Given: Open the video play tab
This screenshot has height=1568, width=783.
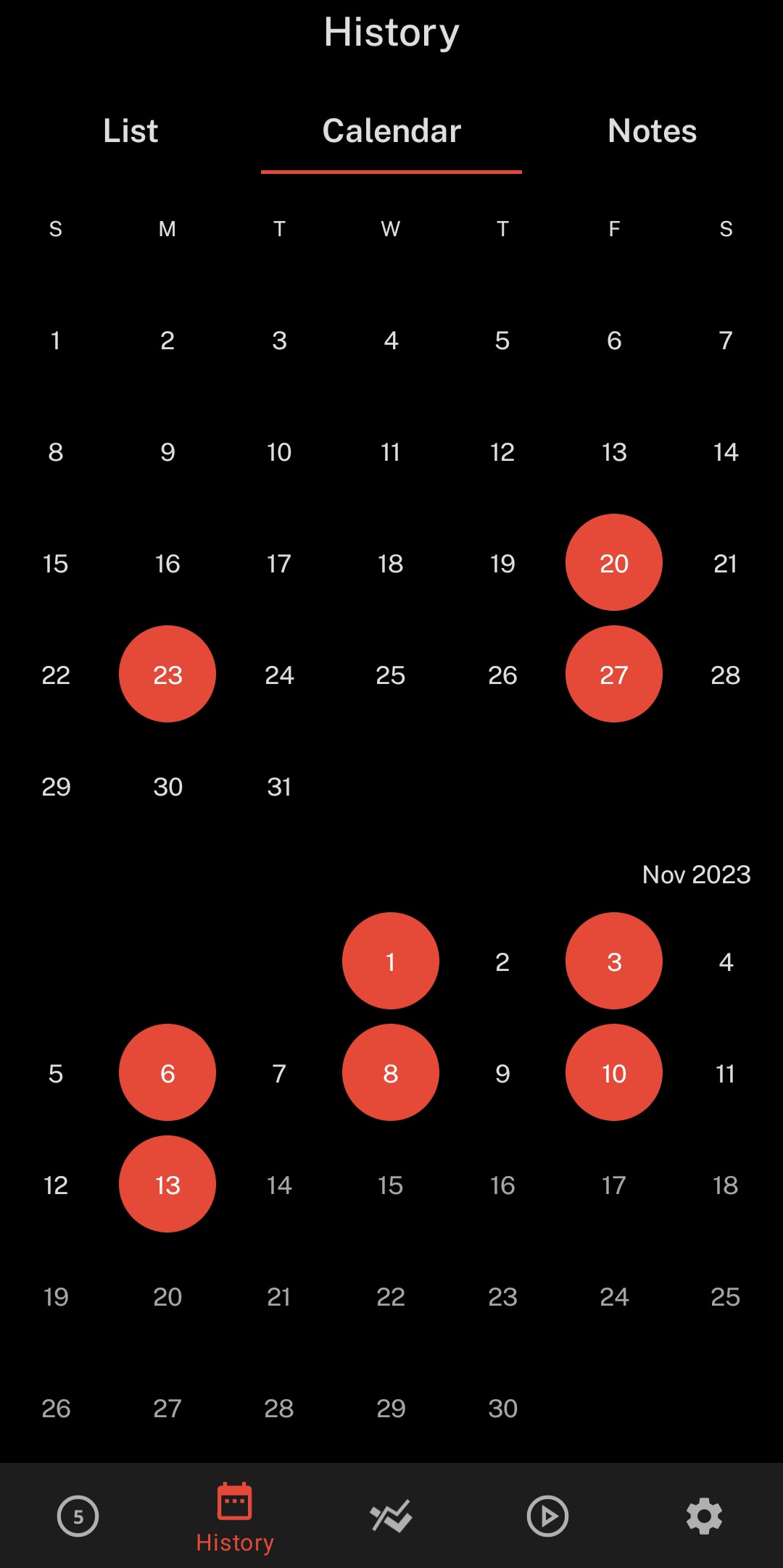Looking at the screenshot, I should (x=547, y=1516).
